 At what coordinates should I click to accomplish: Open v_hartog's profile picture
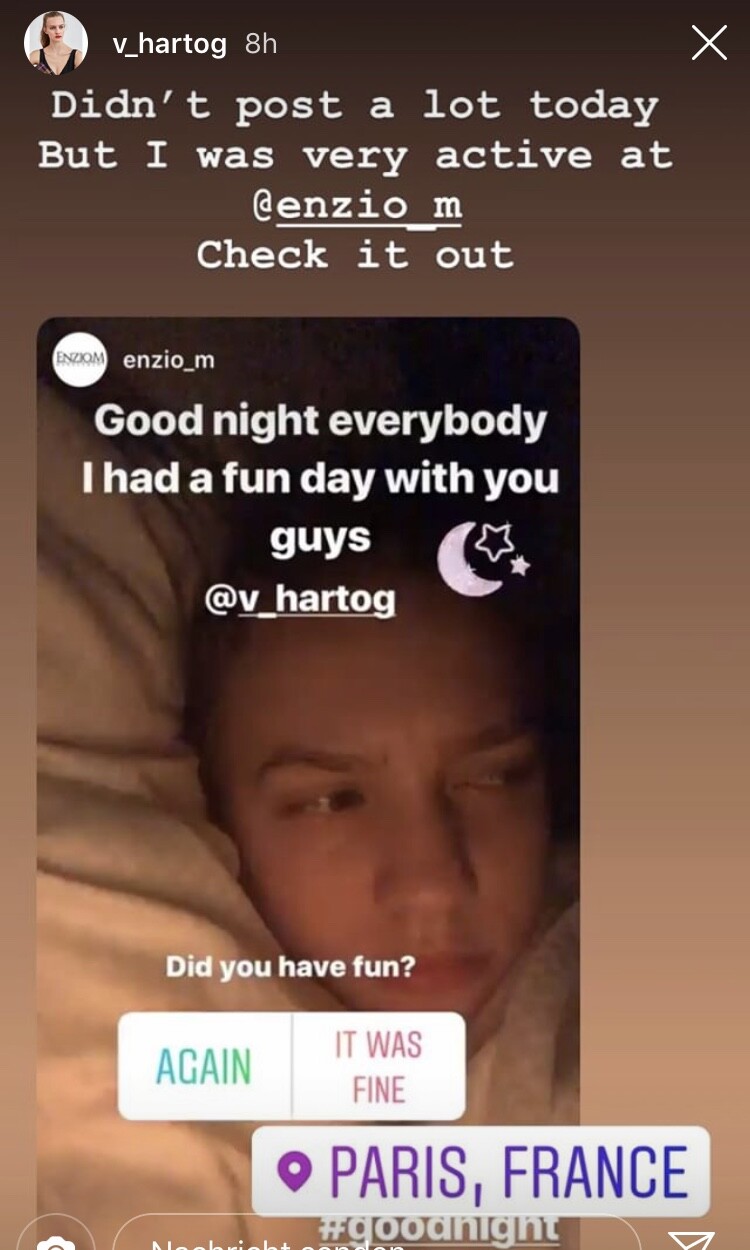click(x=56, y=44)
